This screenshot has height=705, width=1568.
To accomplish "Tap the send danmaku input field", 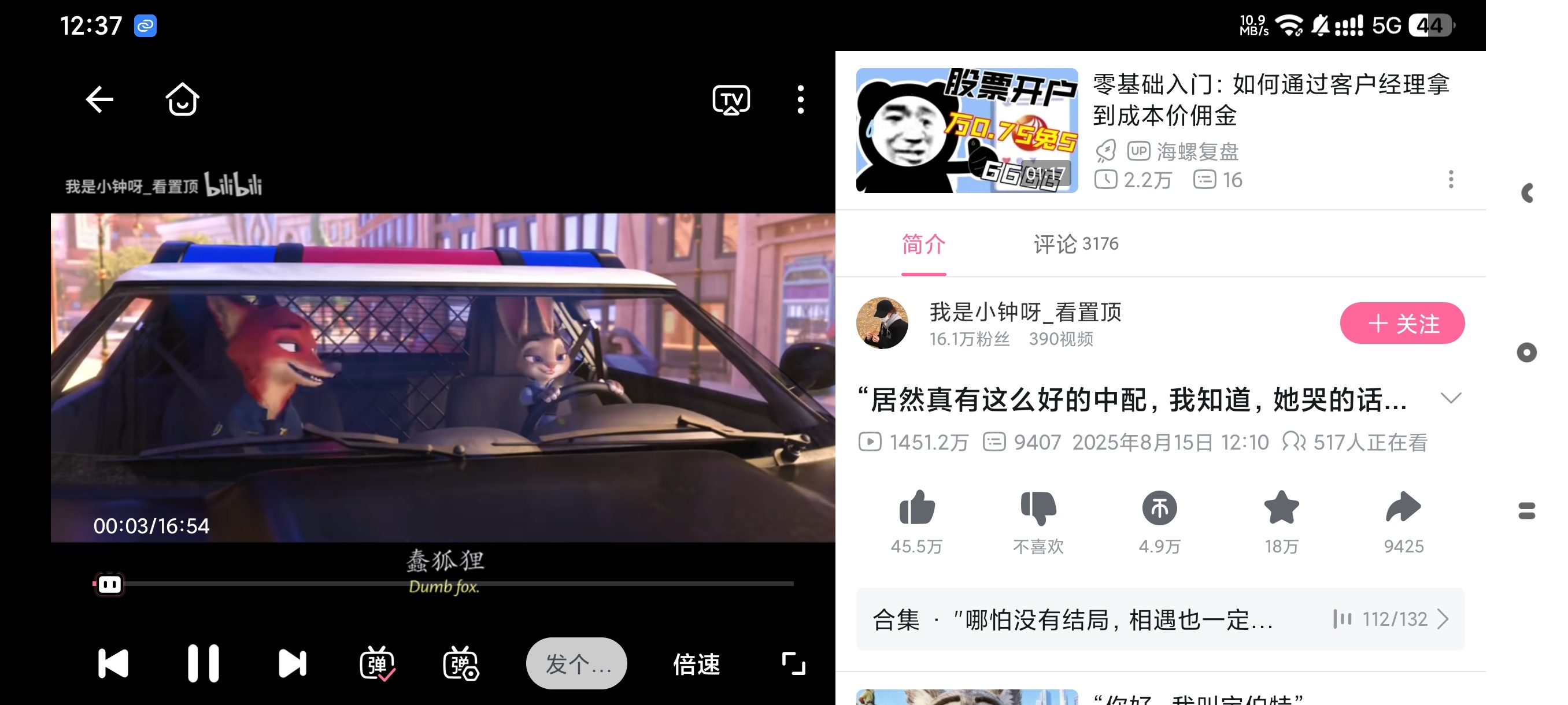I will (576, 663).
